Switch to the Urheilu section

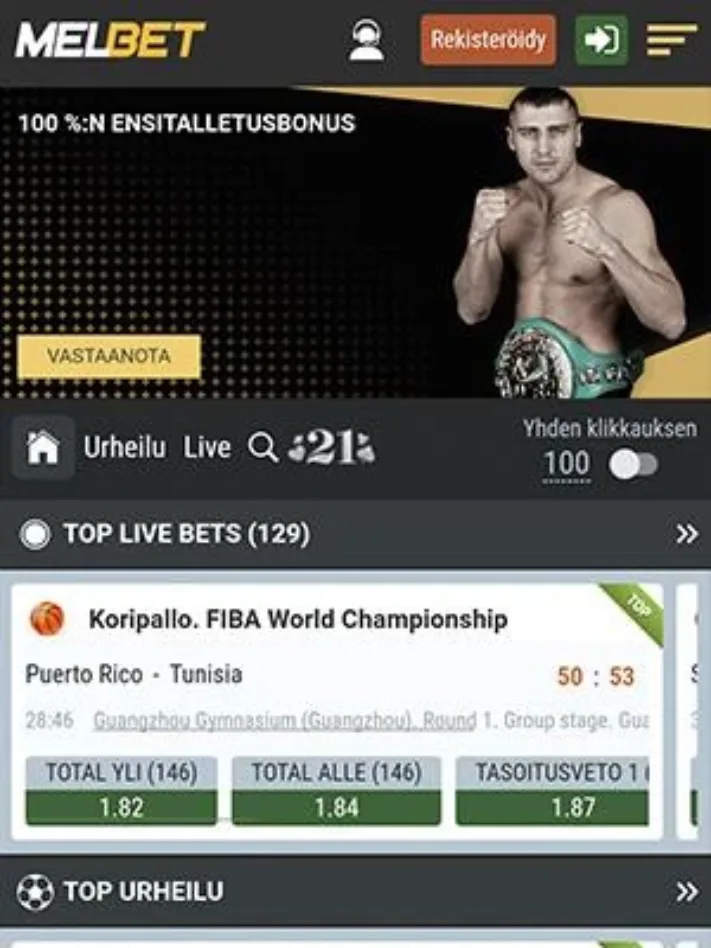tap(124, 448)
